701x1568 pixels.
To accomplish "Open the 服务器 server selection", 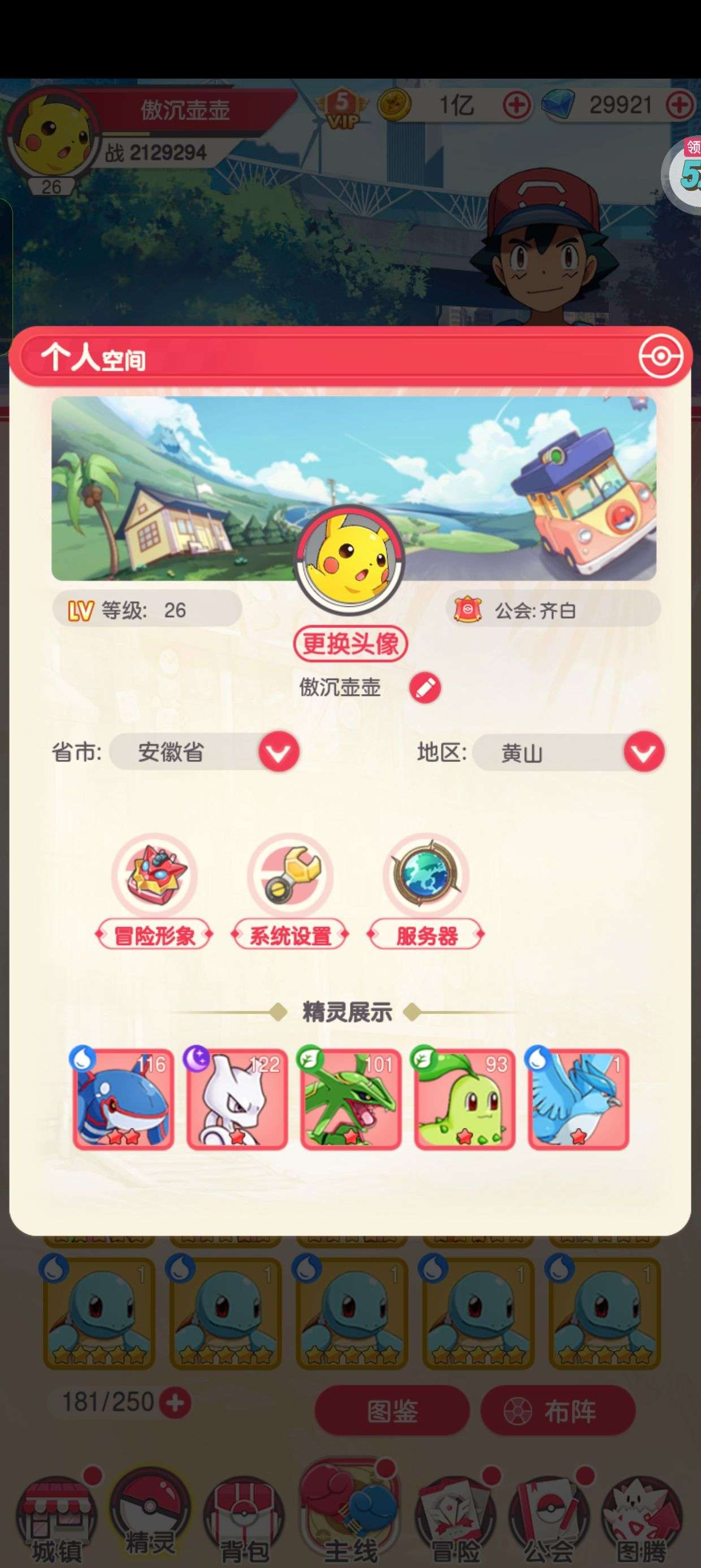I will 426,891.
